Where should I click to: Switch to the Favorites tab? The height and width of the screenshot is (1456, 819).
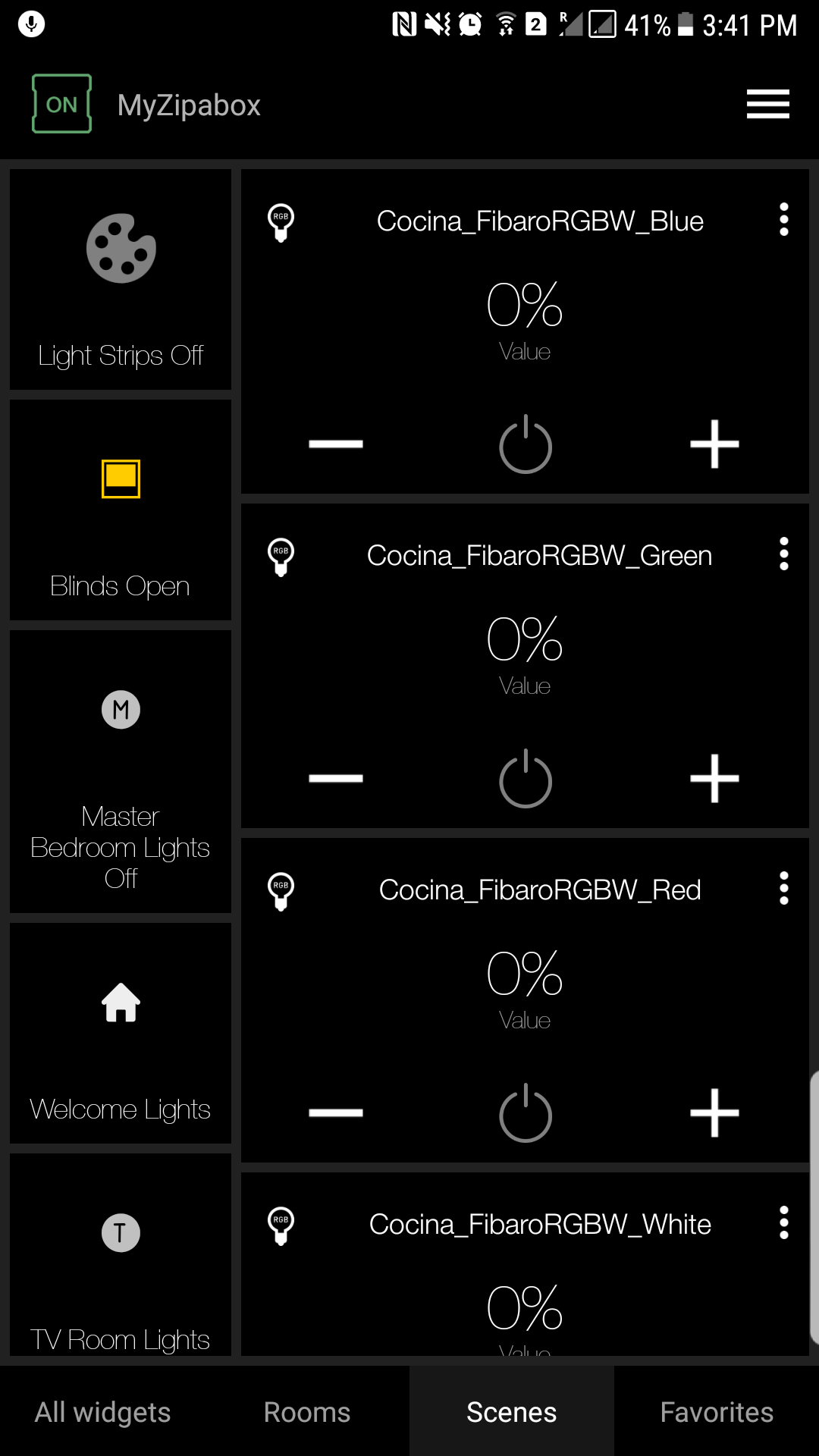[717, 1412]
